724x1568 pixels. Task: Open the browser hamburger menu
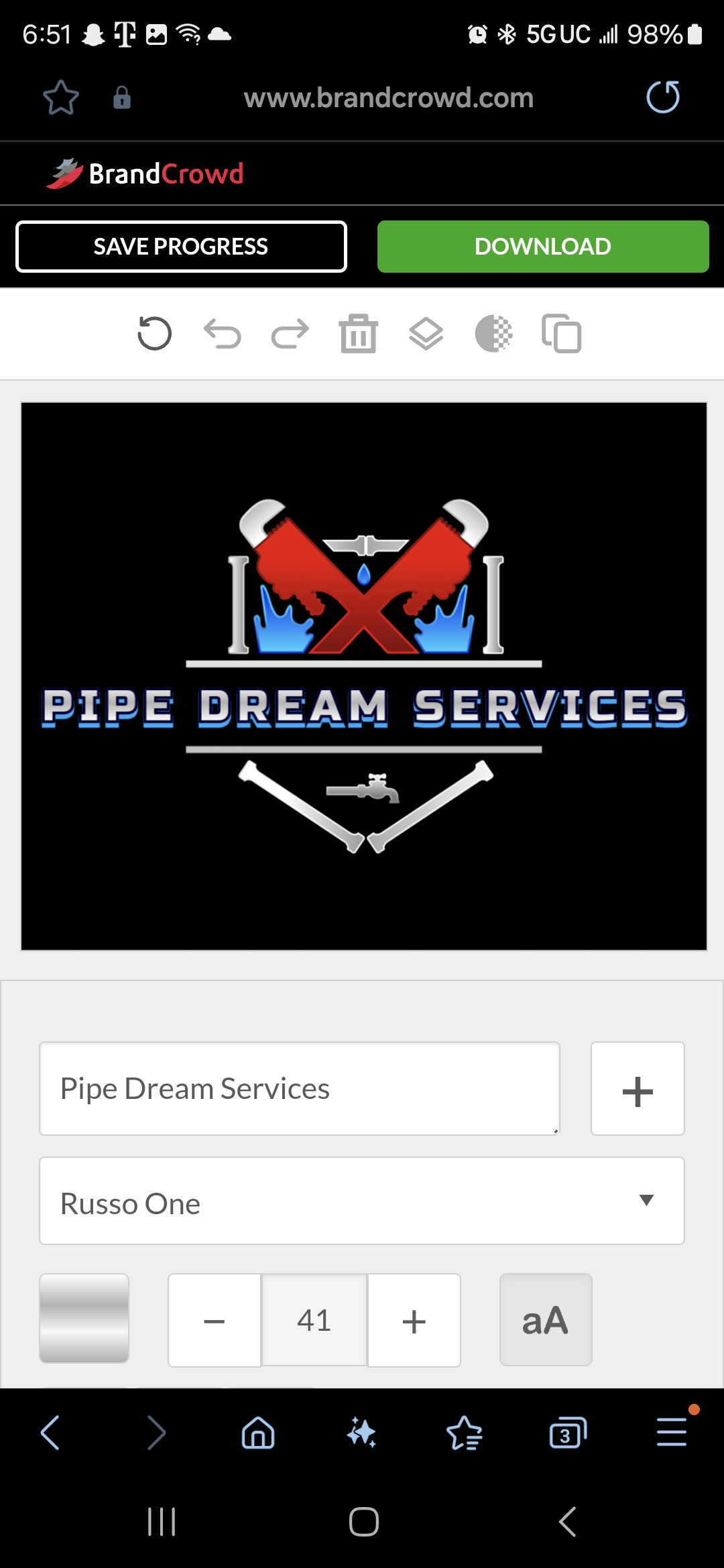pos(672,1433)
